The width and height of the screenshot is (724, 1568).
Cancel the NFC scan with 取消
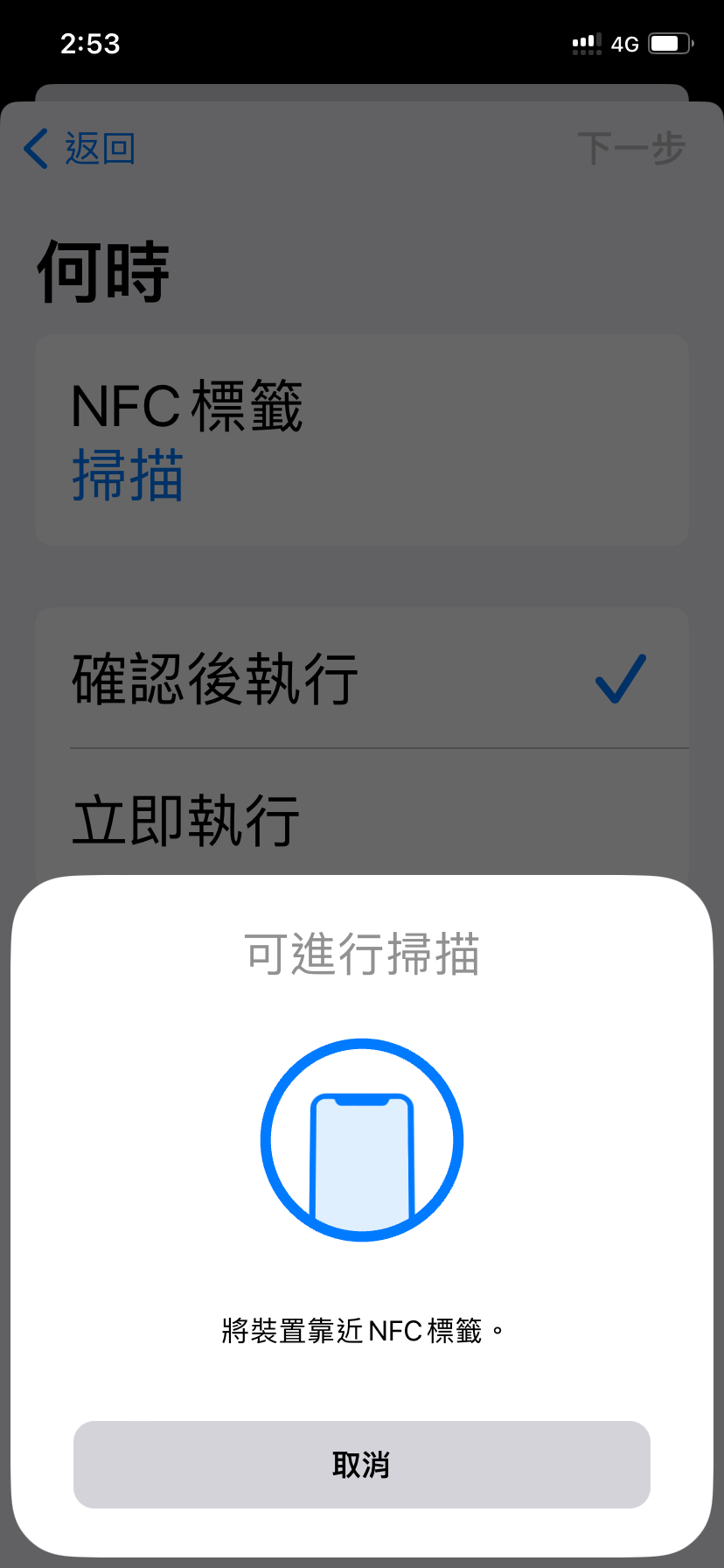(x=361, y=1464)
